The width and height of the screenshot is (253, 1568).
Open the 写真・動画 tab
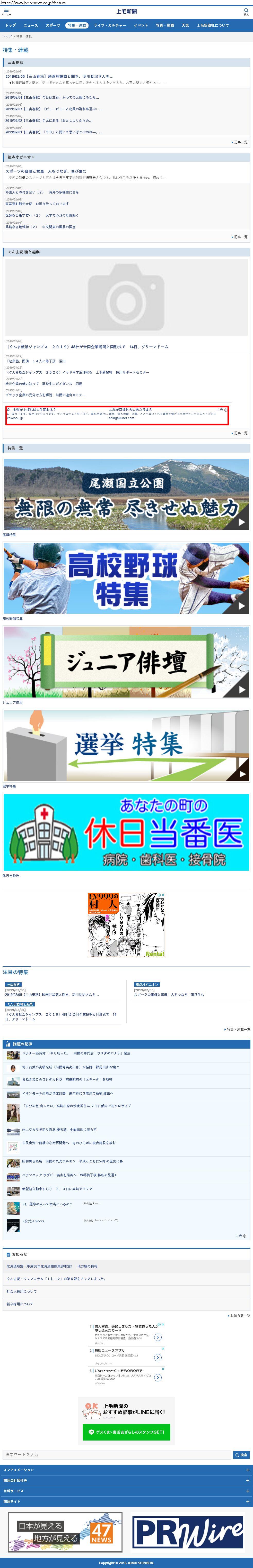tap(165, 25)
